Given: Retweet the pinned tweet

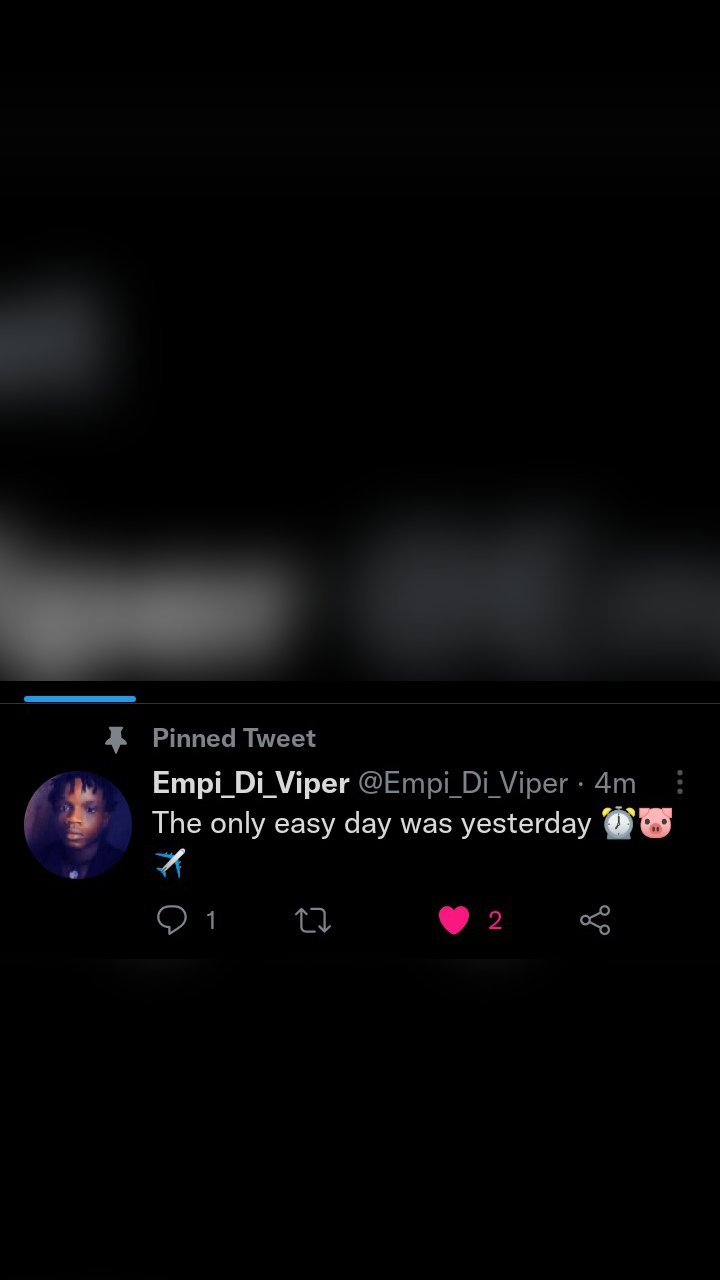Looking at the screenshot, I should [313, 920].
